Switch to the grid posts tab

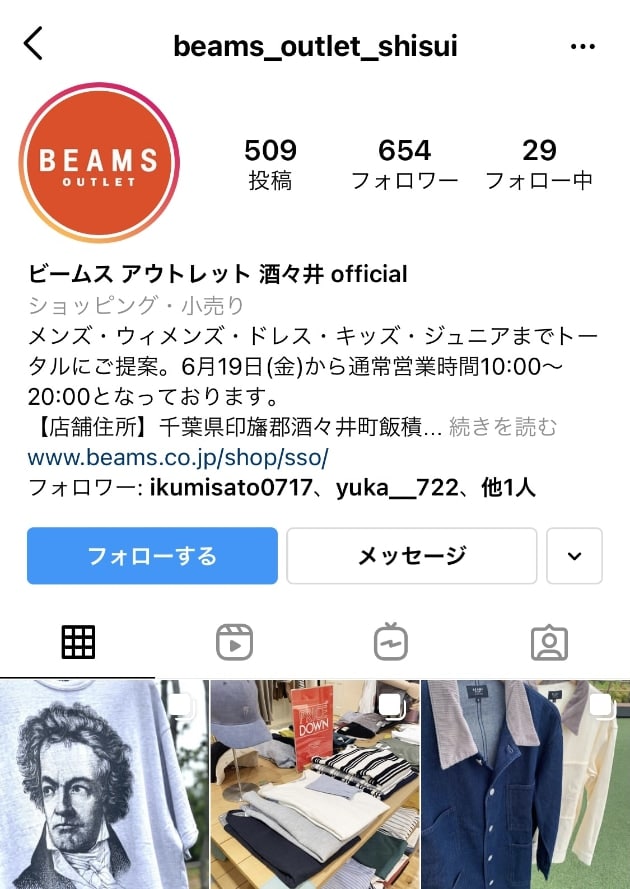point(78,642)
